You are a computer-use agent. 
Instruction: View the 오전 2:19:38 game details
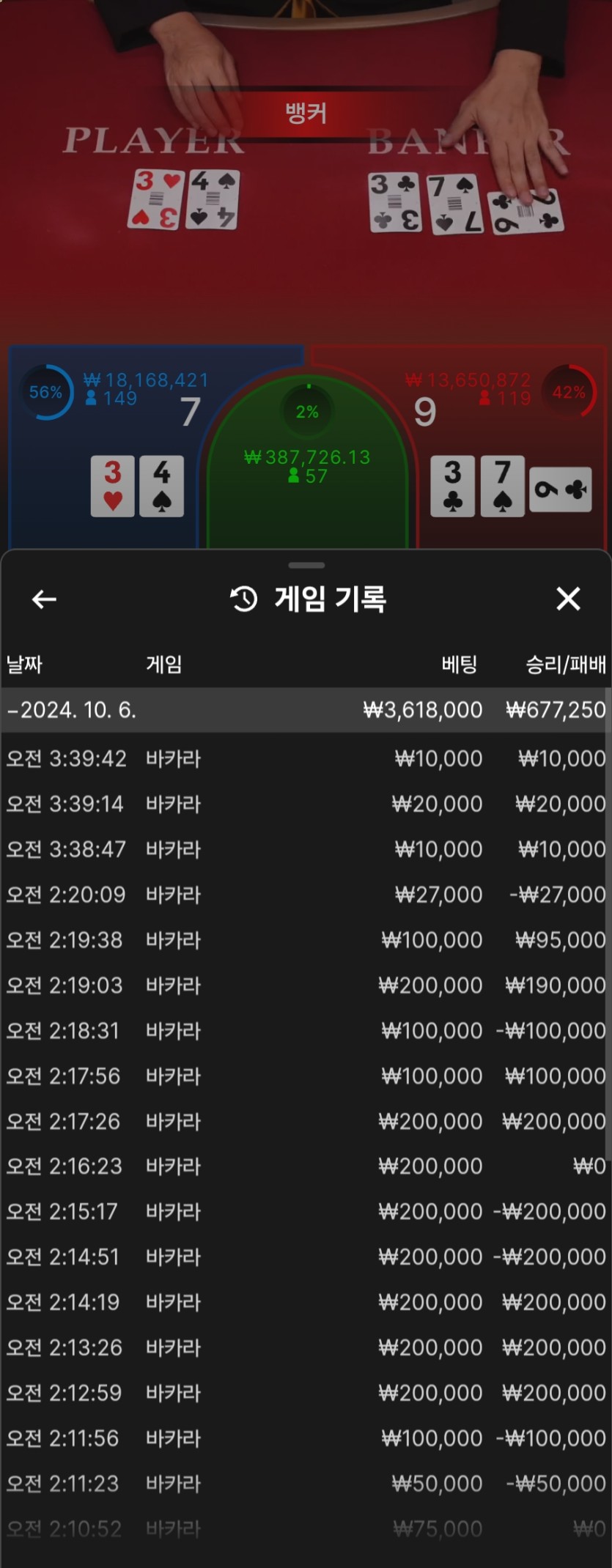306,940
